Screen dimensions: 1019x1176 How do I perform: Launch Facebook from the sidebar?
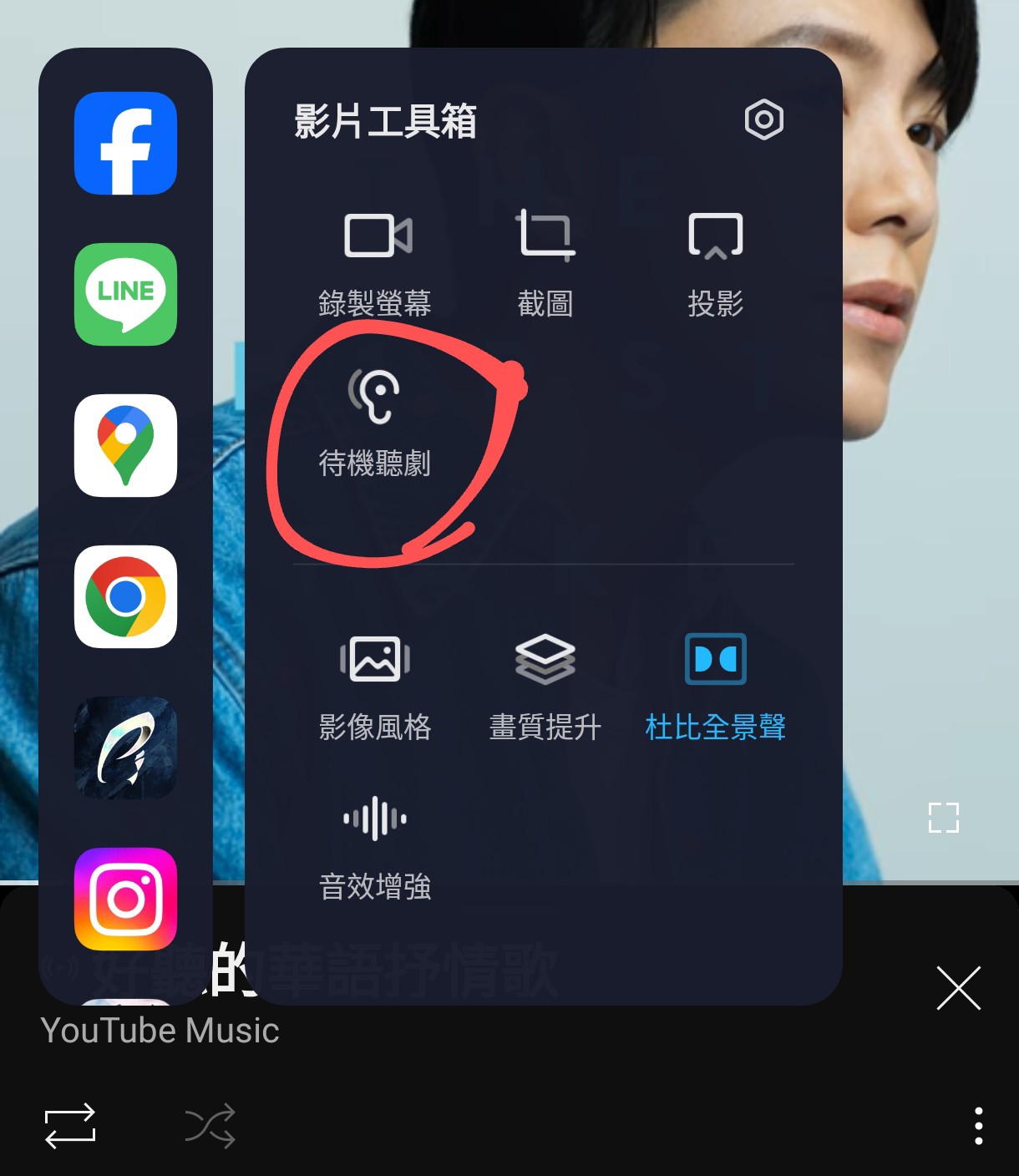pos(125,144)
